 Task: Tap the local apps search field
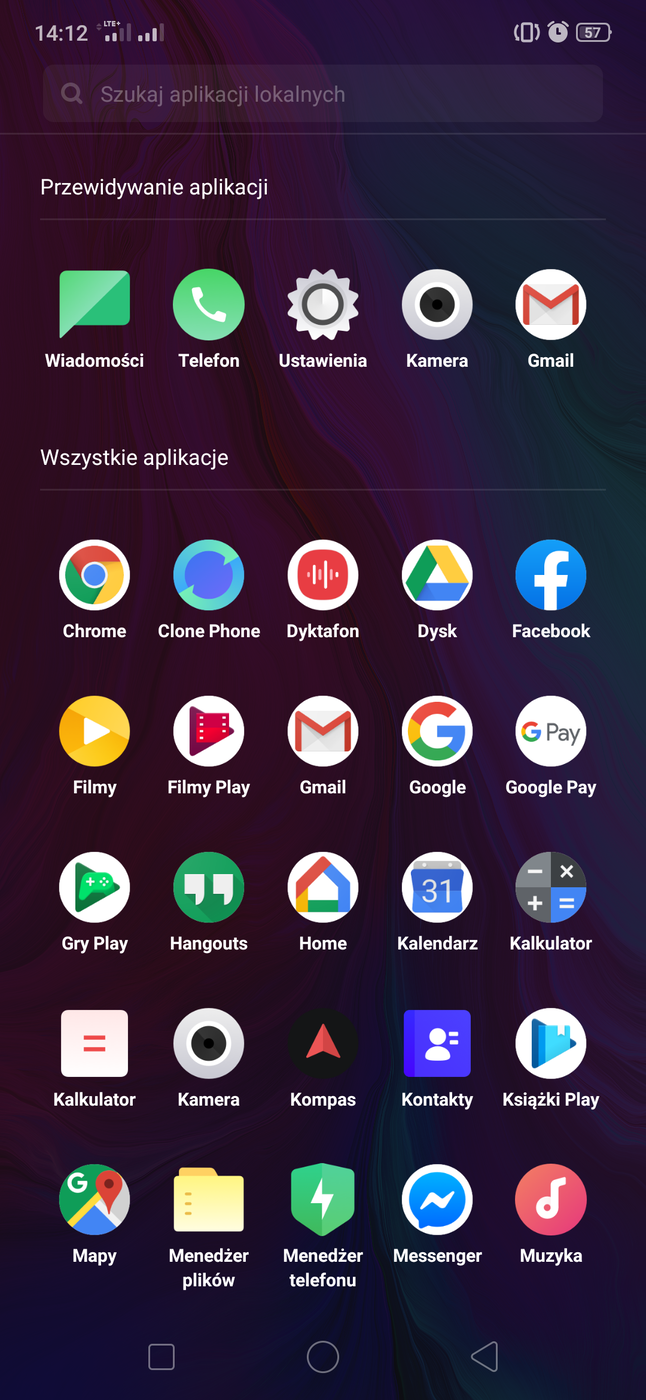322,94
